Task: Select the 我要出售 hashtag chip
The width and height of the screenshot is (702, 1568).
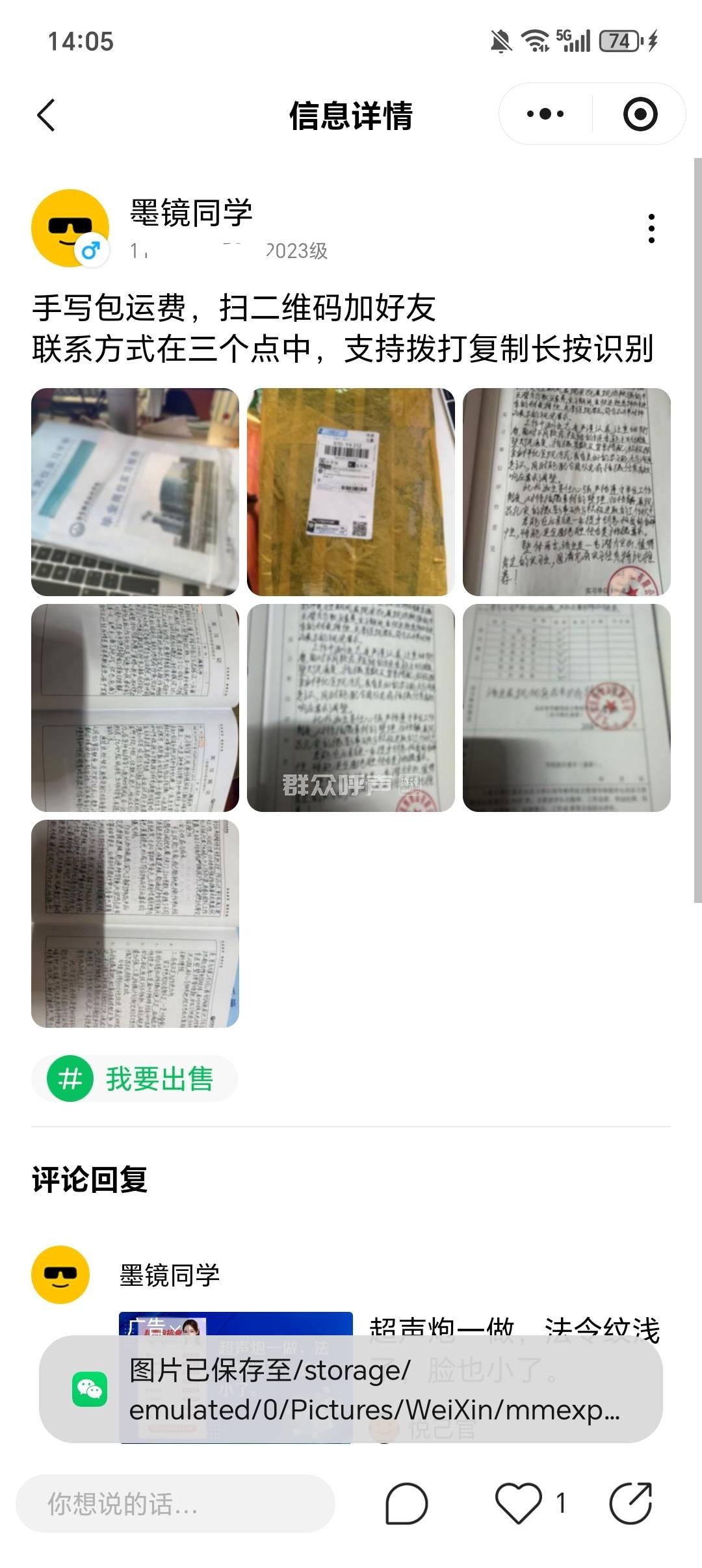Action: [x=135, y=1079]
